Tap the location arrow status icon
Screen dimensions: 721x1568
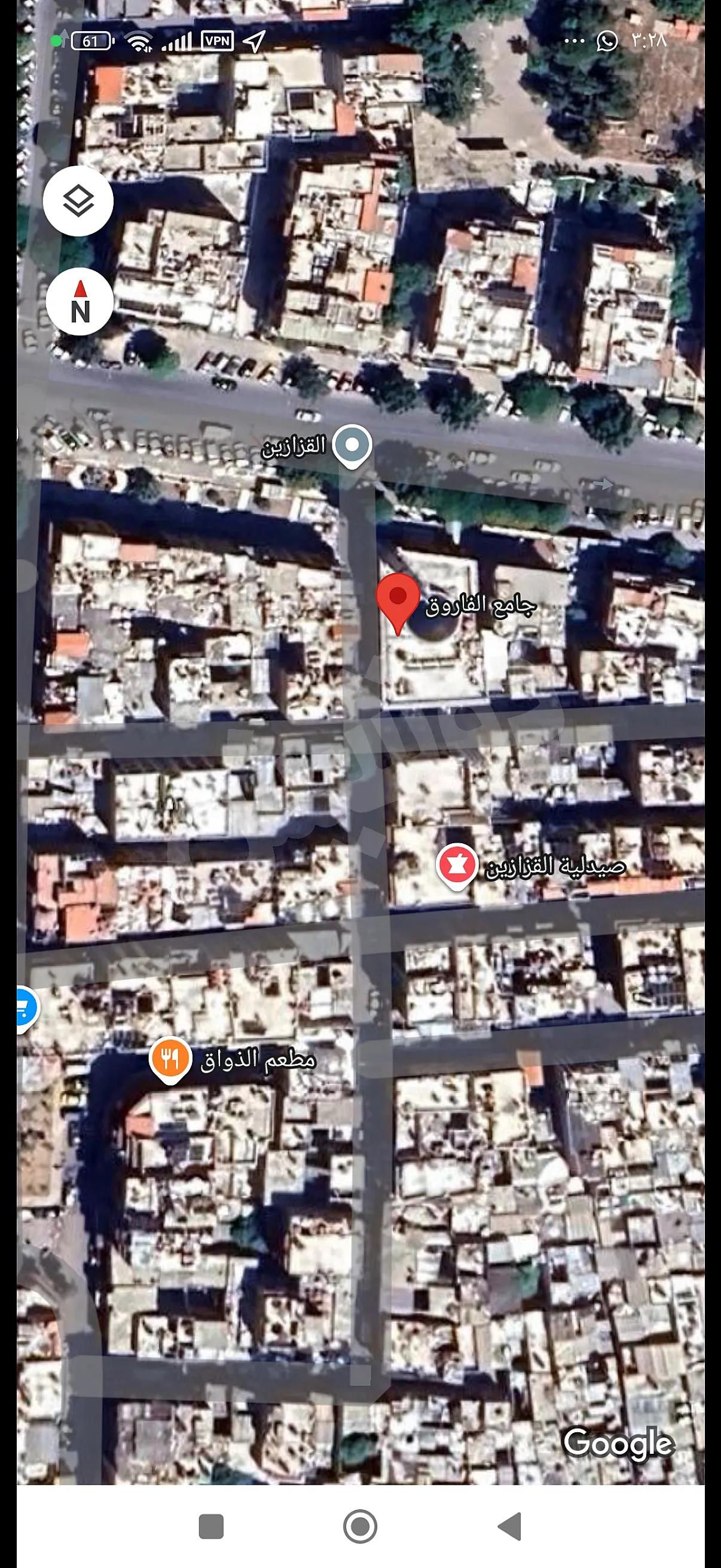tap(254, 40)
